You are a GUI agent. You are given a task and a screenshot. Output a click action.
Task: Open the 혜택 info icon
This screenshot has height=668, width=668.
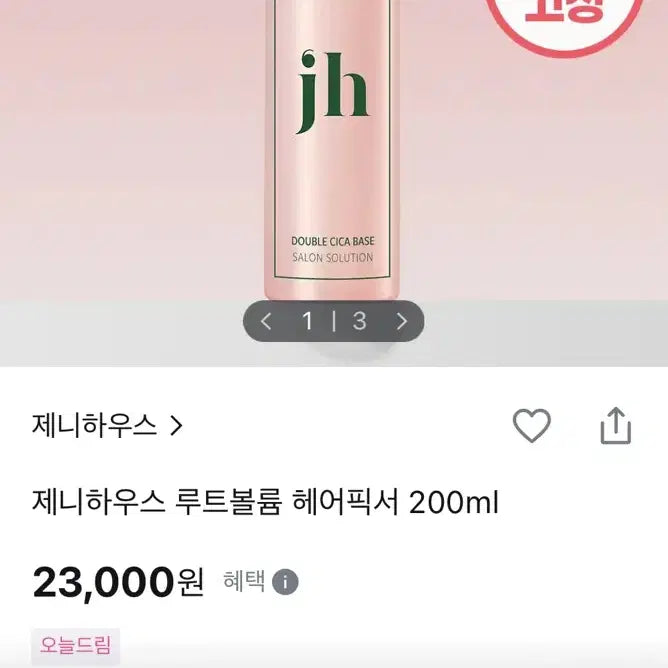coord(286,582)
